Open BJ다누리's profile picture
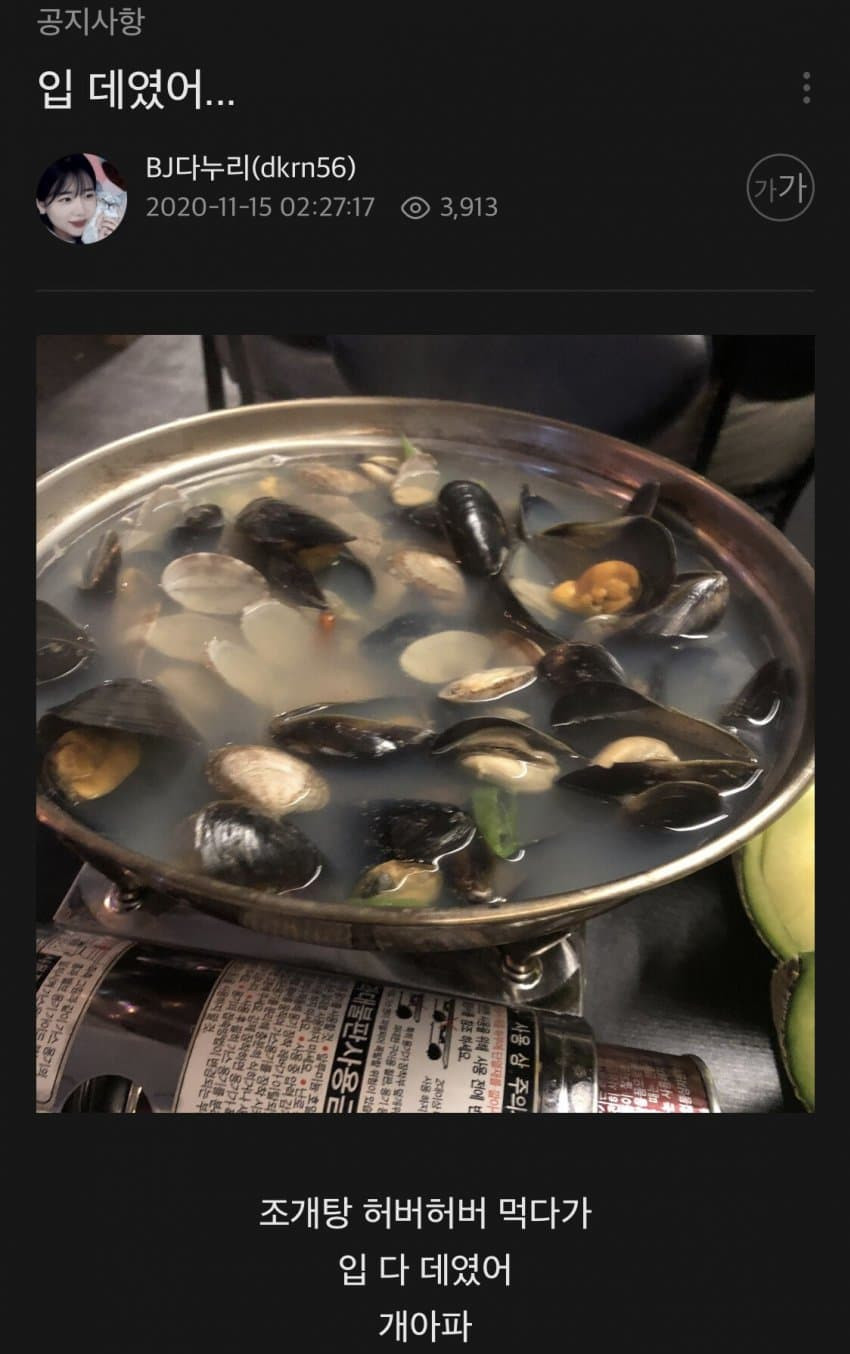 (81, 198)
